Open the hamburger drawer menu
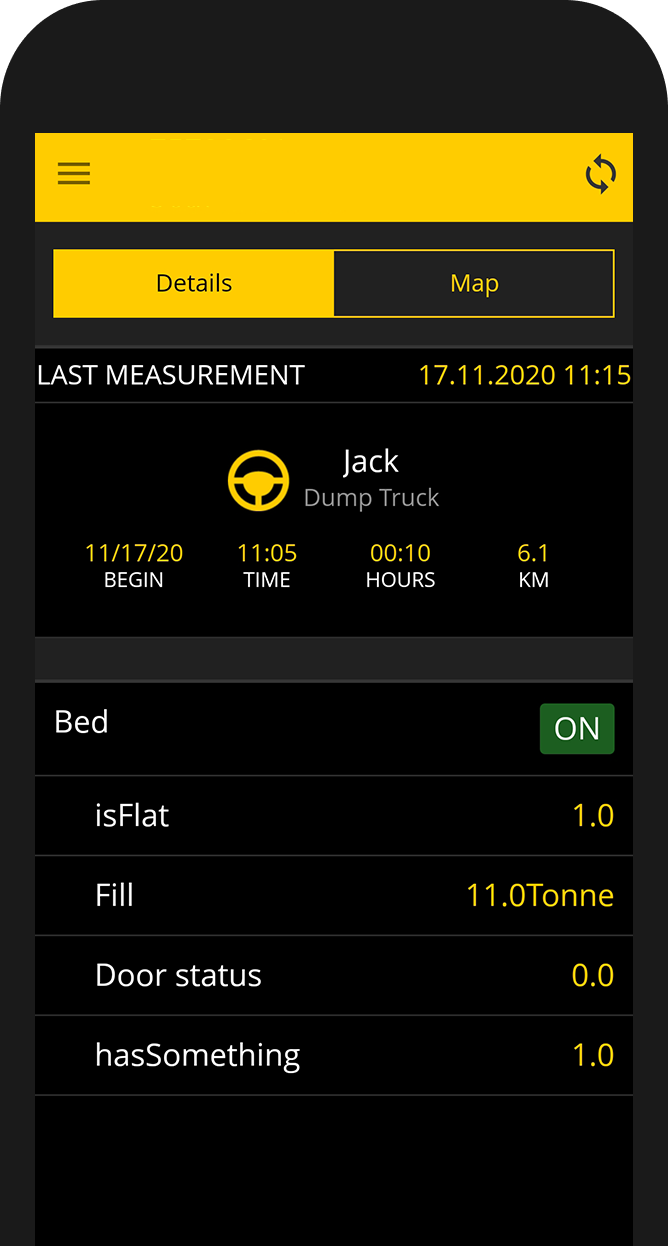Image resolution: width=668 pixels, height=1246 pixels. (x=74, y=174)
